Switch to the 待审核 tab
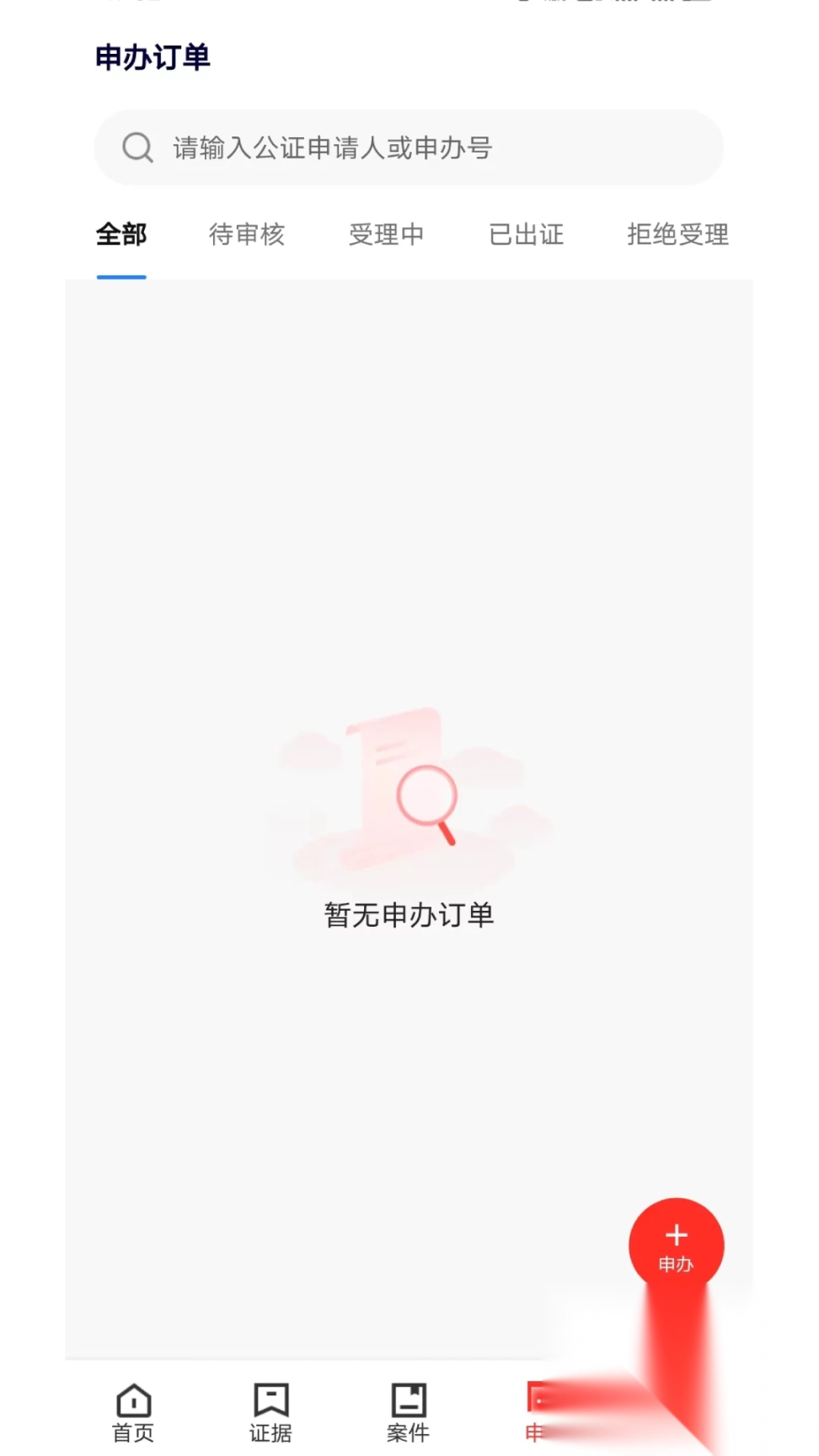 point(247,235)
